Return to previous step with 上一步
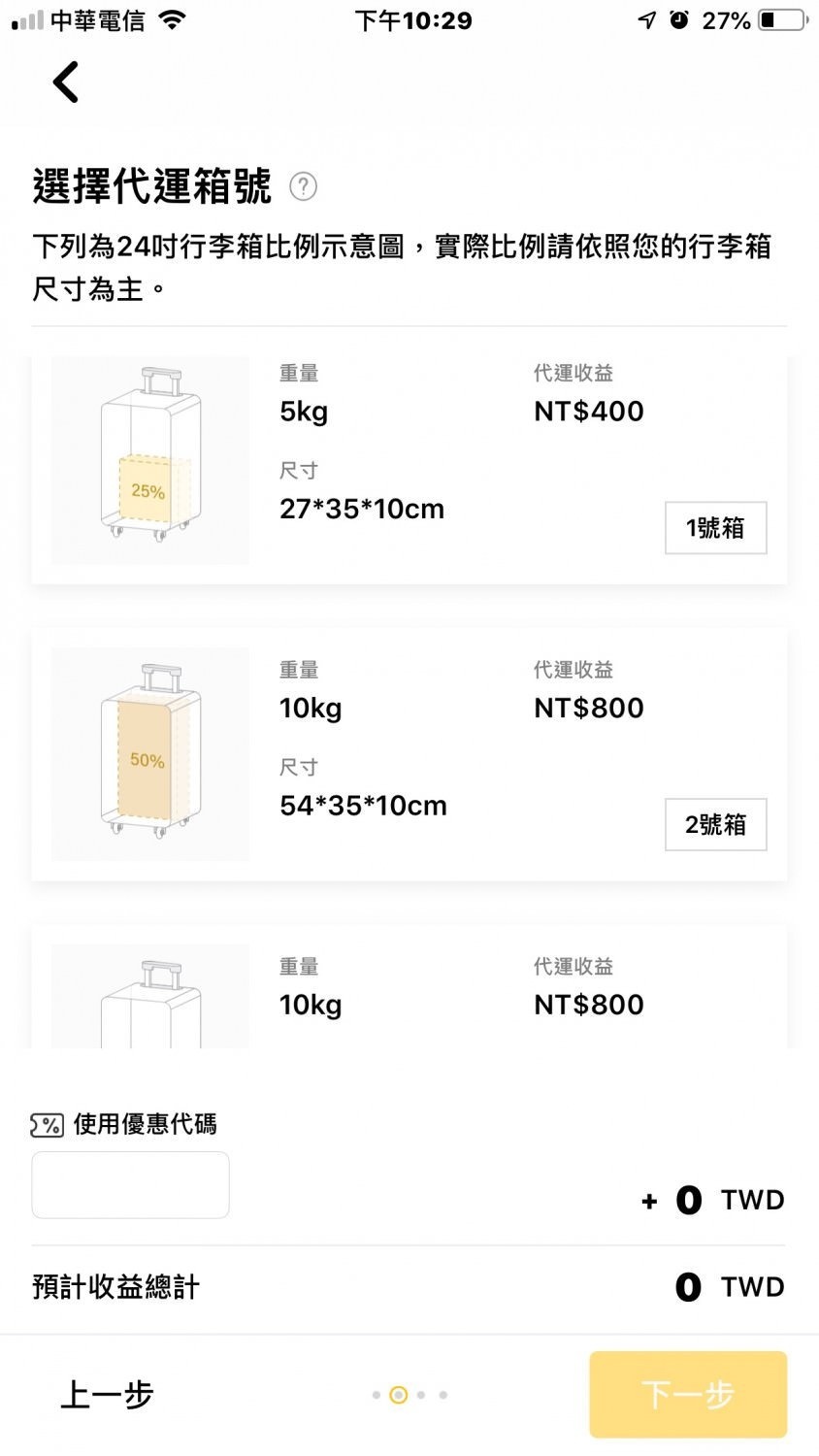This screenshot has height=1456, width=819. 107,1395
